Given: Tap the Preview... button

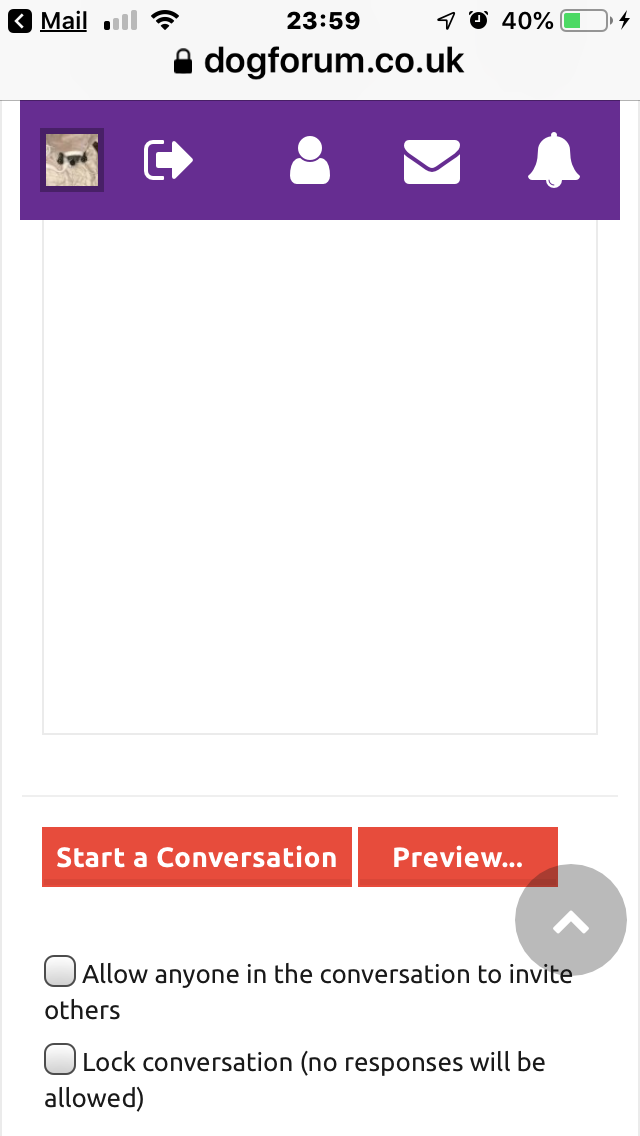Looking at the screenshot, I should click(457, 857).
